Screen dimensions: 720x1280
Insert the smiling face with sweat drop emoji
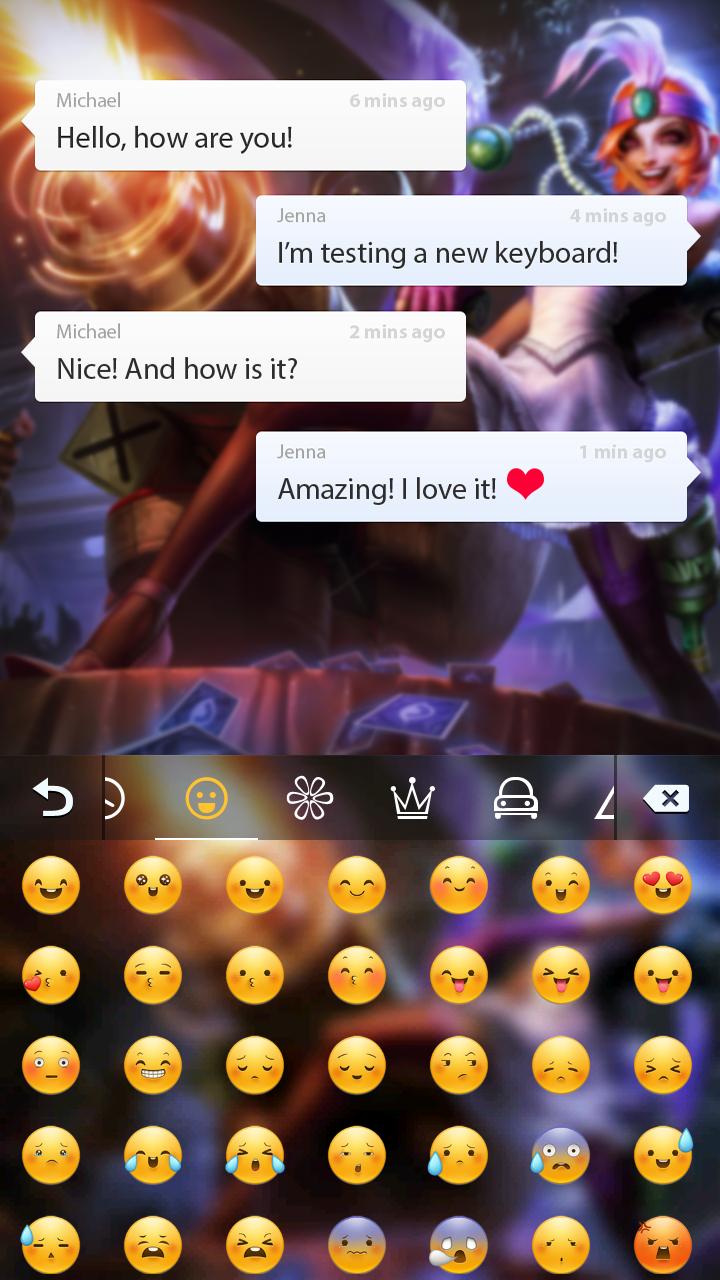click(663, 1155)
